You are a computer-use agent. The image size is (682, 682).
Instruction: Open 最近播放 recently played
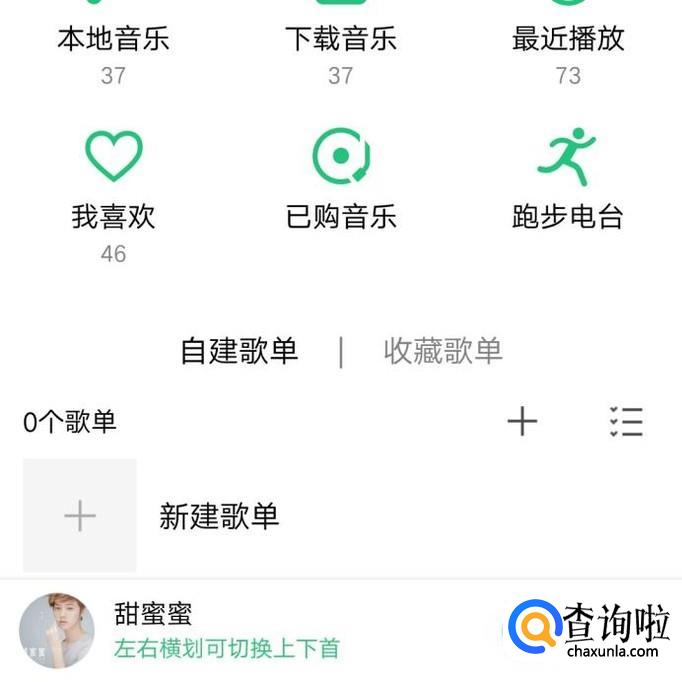[x=567, y=40]
